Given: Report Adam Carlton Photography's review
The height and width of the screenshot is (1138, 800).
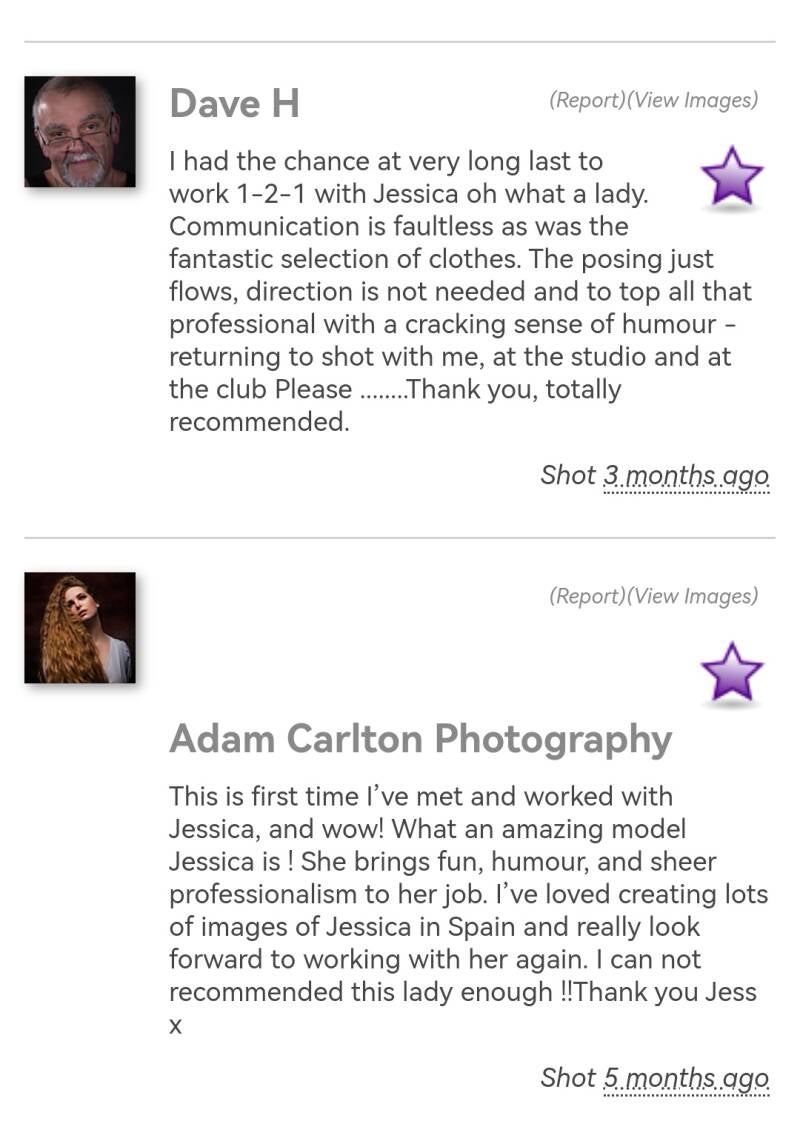Looking at the screenshot, I should point(587,596).
